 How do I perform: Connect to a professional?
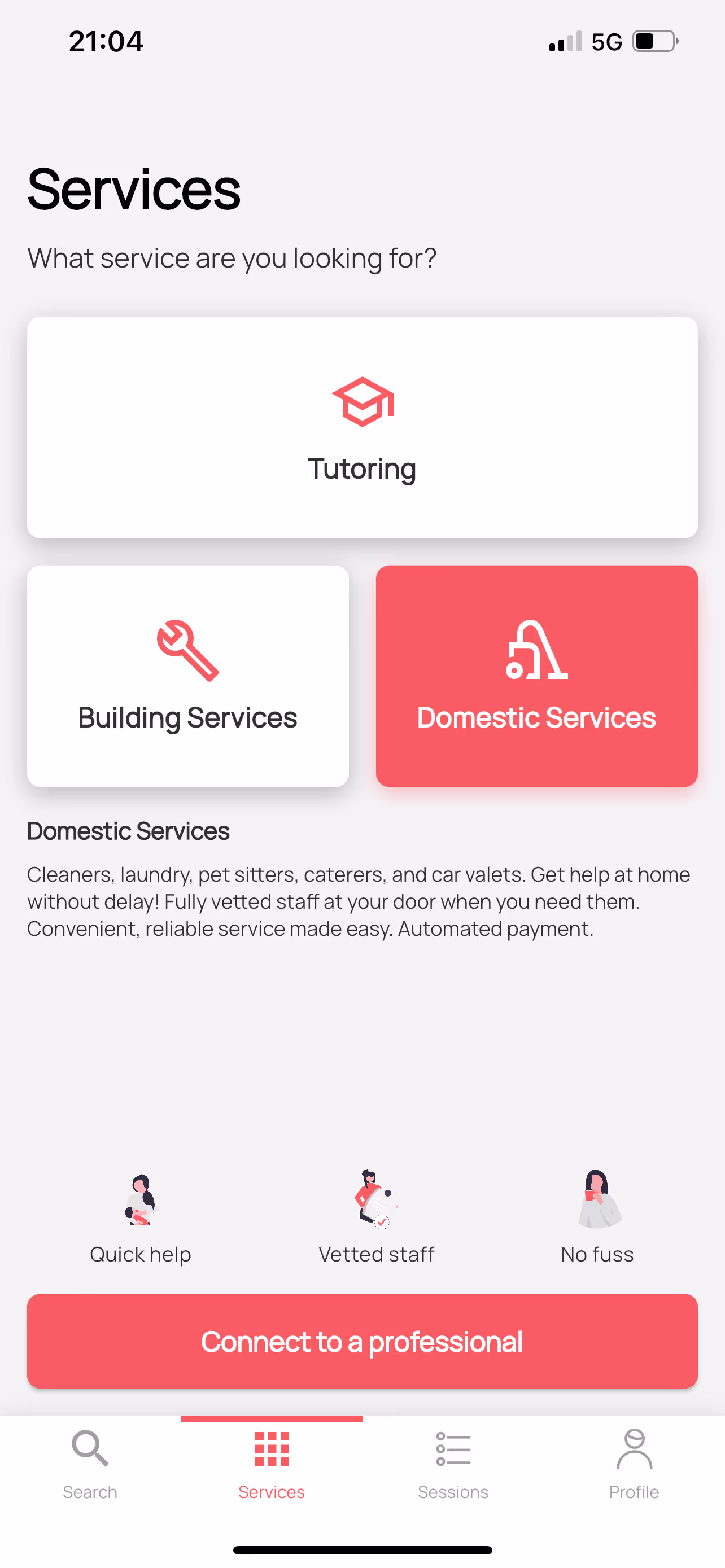362,1341
